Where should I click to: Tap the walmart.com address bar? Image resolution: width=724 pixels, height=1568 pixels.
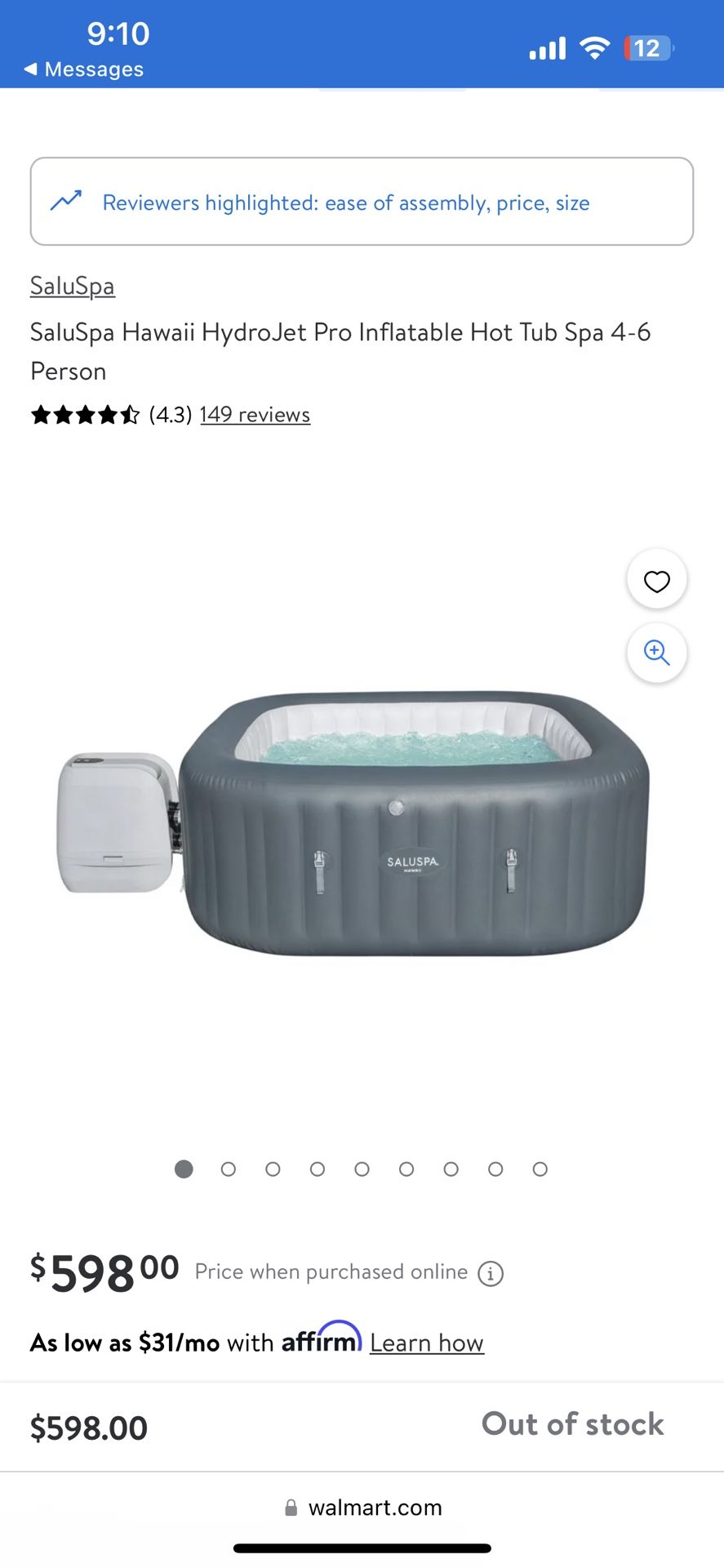362,1508
